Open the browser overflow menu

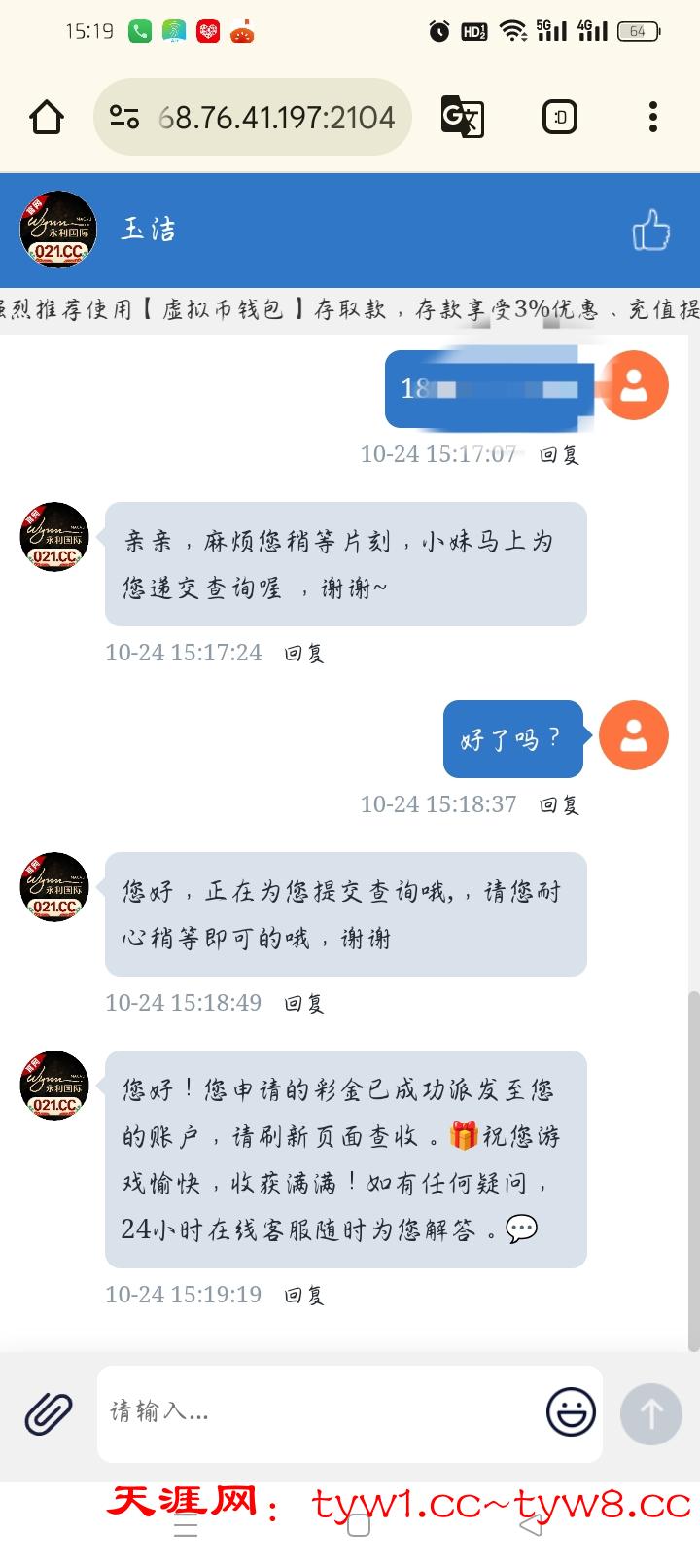(x=652, y=118)
